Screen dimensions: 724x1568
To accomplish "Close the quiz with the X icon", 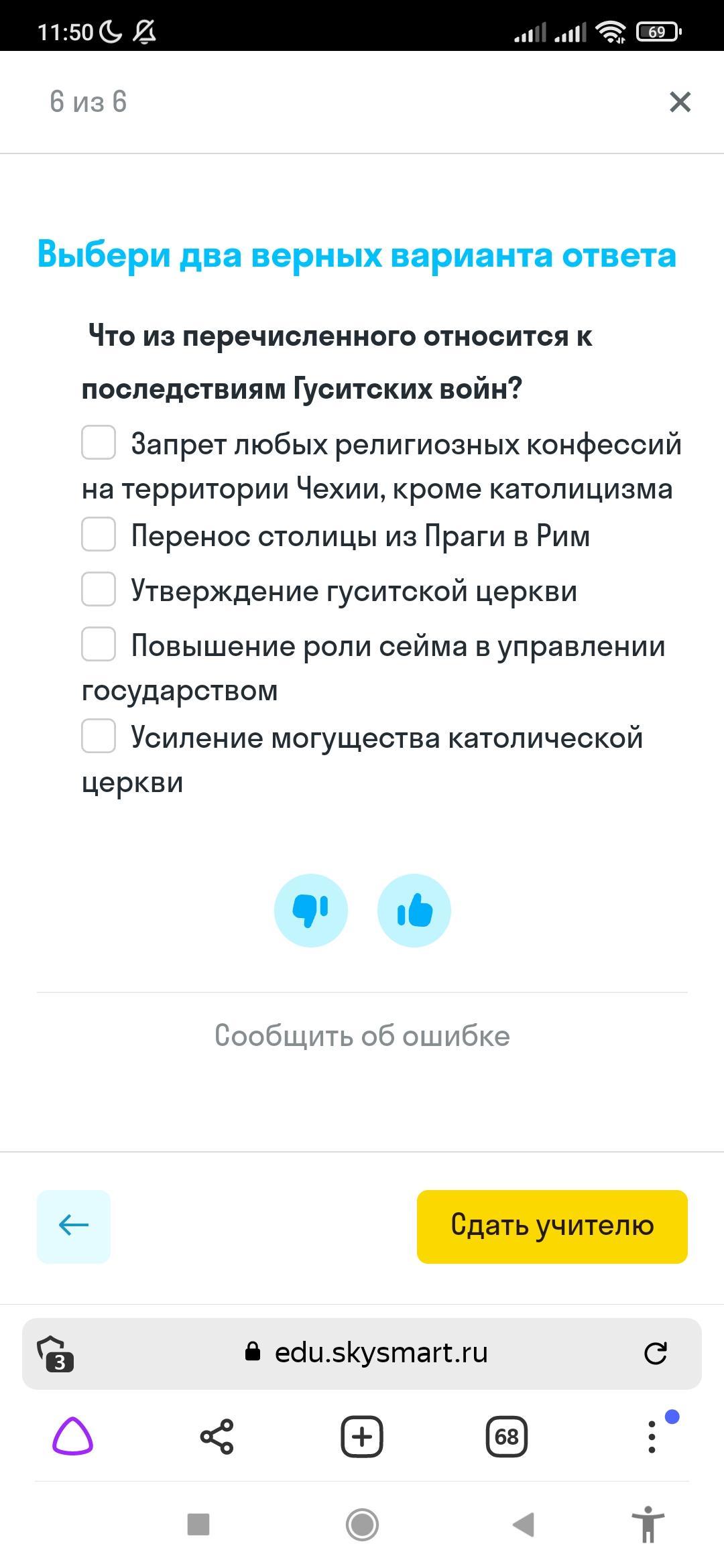I will pyautogui.click(x=680, y=102).
